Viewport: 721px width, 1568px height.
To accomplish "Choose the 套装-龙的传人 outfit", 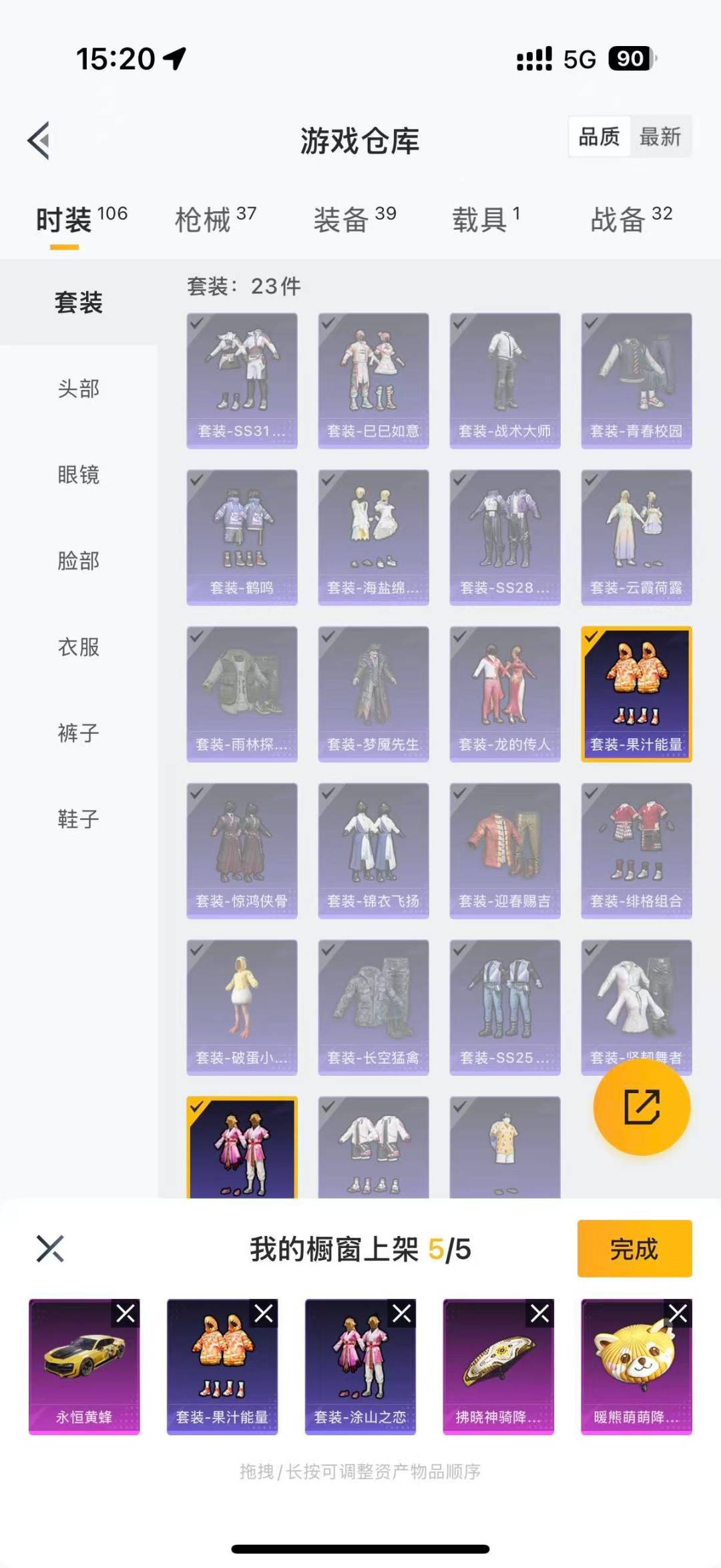I will pos(505,694).
